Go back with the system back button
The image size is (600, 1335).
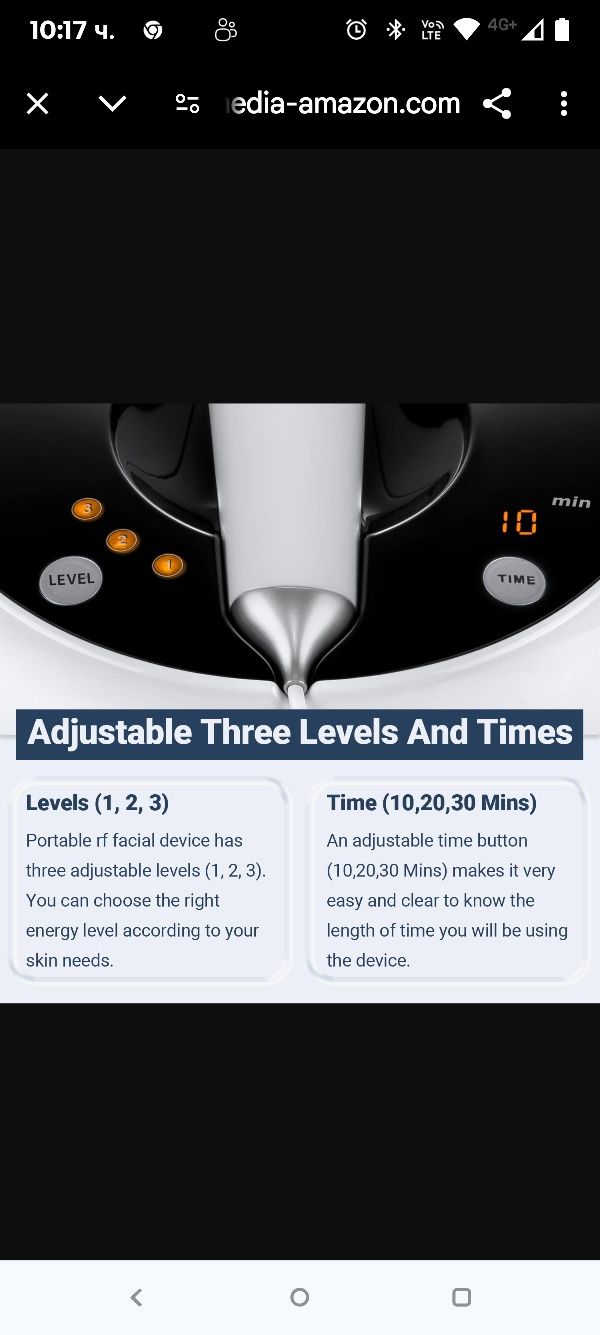[x=137, y=1297]
